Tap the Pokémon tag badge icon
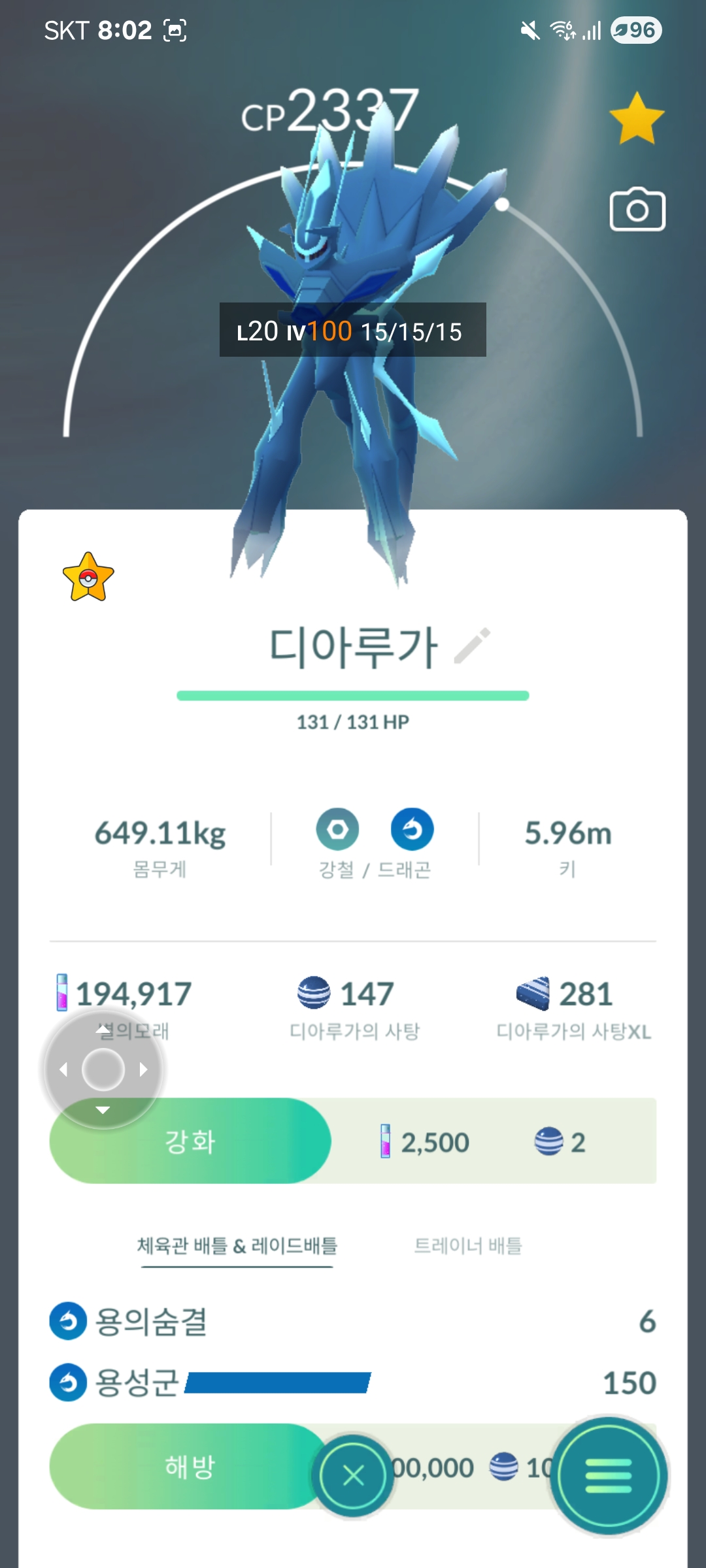This screenshot has width=706, height=1568. click(x=88, y=578)
